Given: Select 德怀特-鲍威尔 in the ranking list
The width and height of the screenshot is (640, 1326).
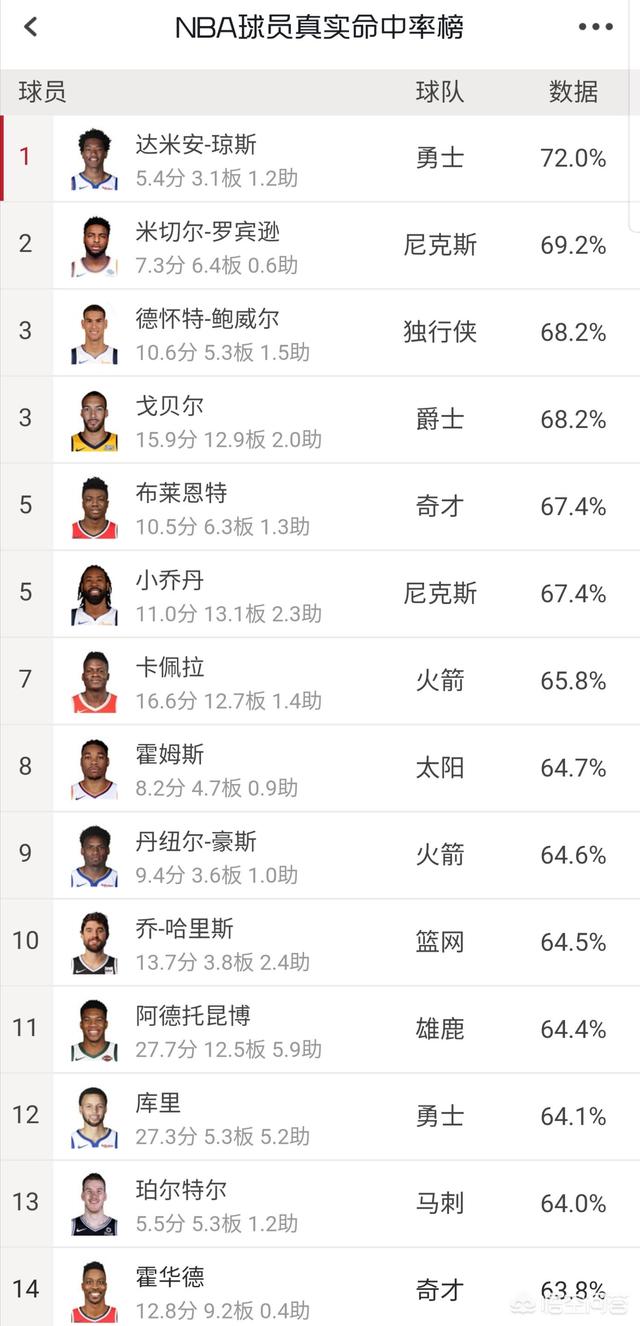Looking at the screenshot, I should 320,332.
